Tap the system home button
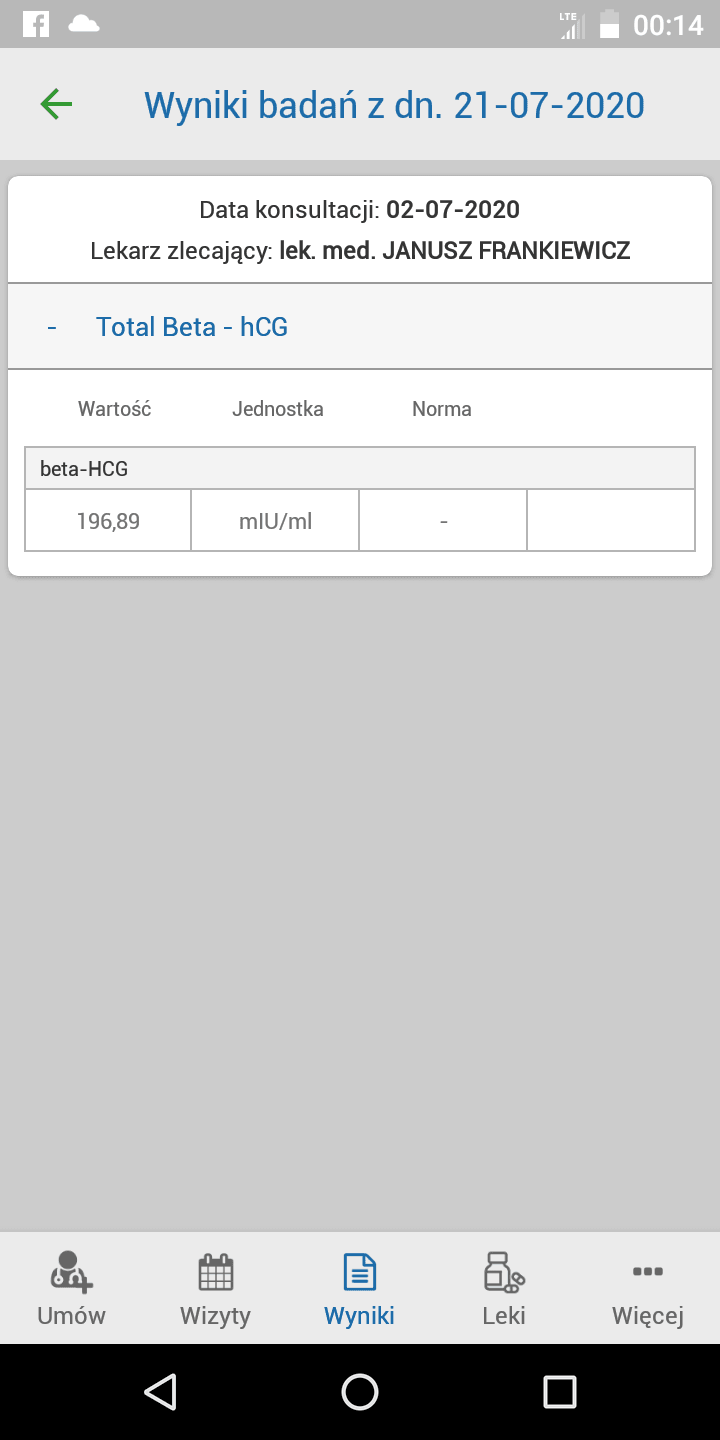Image resolution: width=720 pixels, height=1440 pixels. point(360,1391)
